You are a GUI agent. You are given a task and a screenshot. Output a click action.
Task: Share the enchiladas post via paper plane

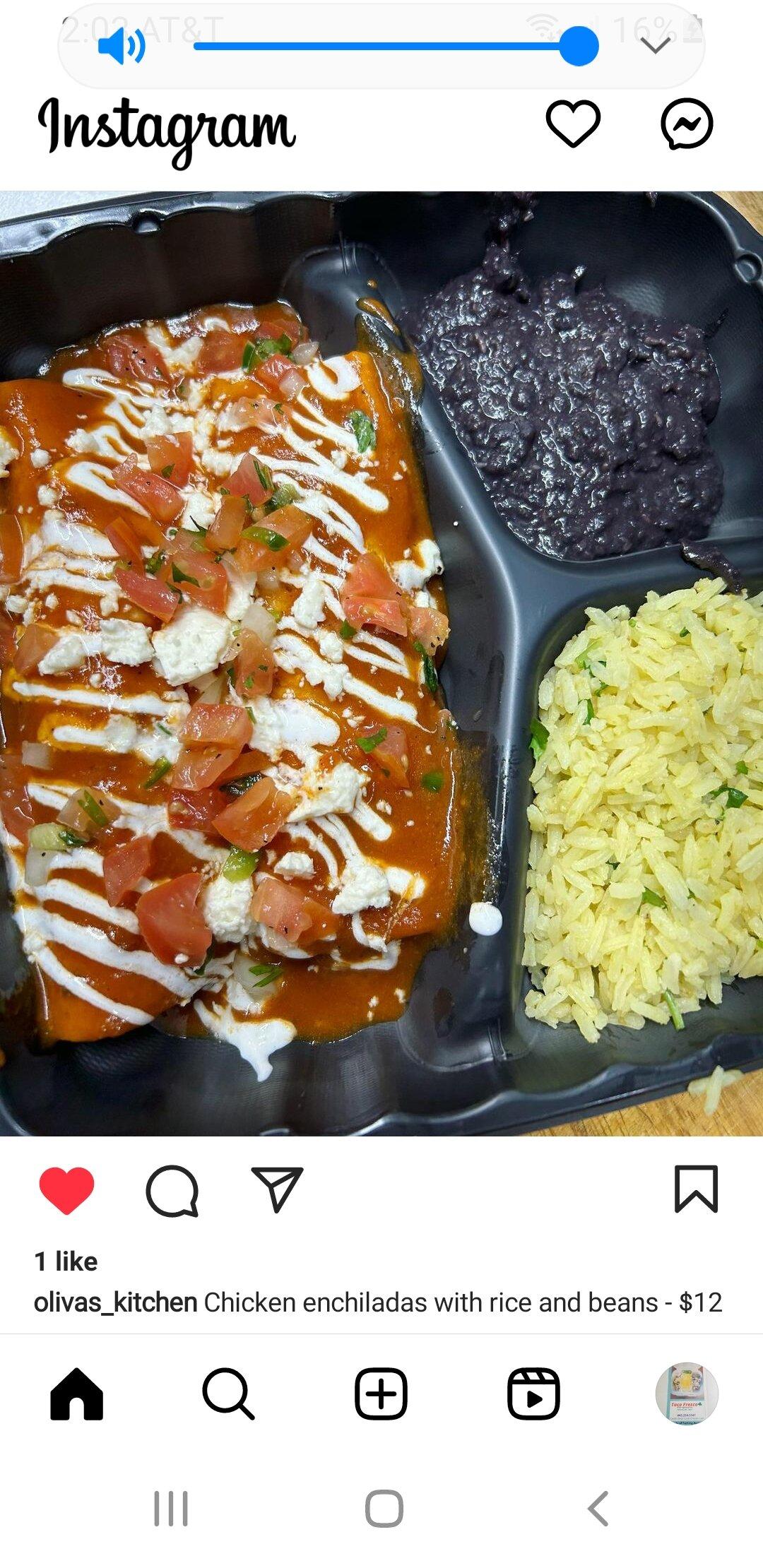[277, 1190]
